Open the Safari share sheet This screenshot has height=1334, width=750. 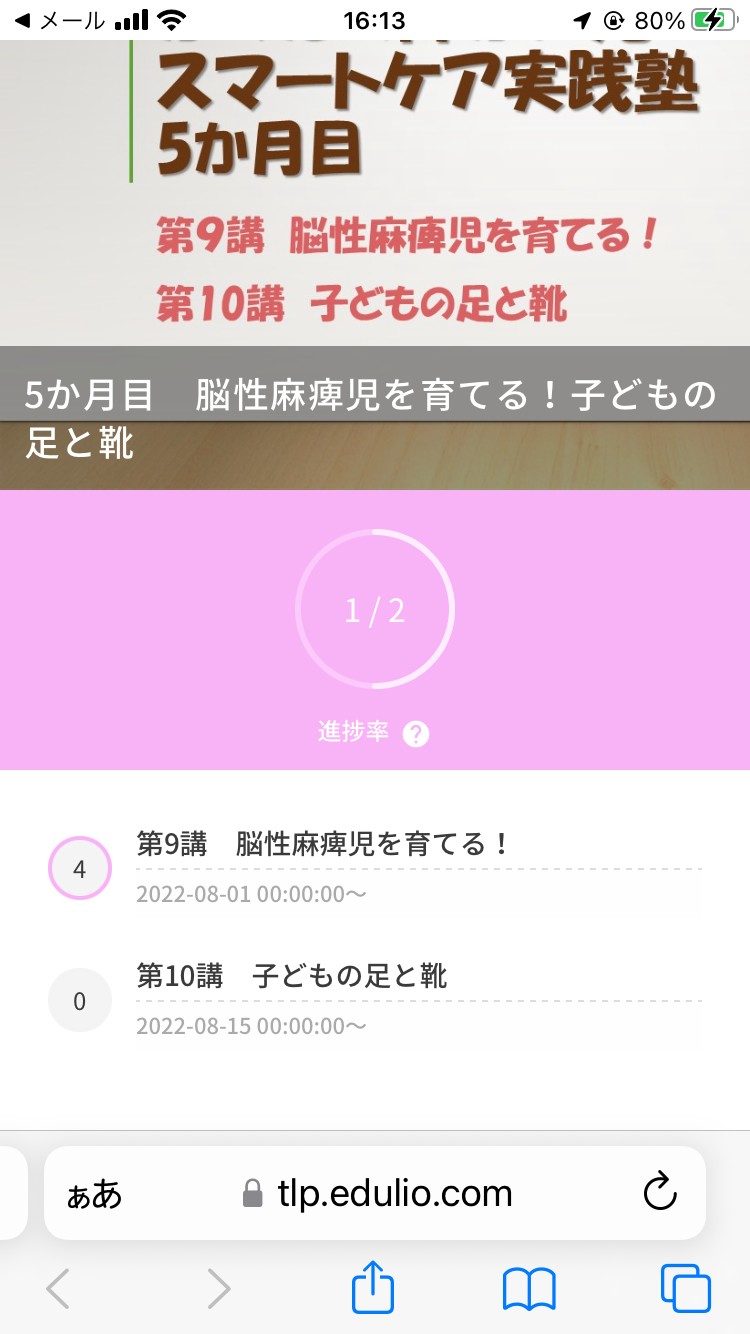pyautogui.click(x=373, y=1286)
